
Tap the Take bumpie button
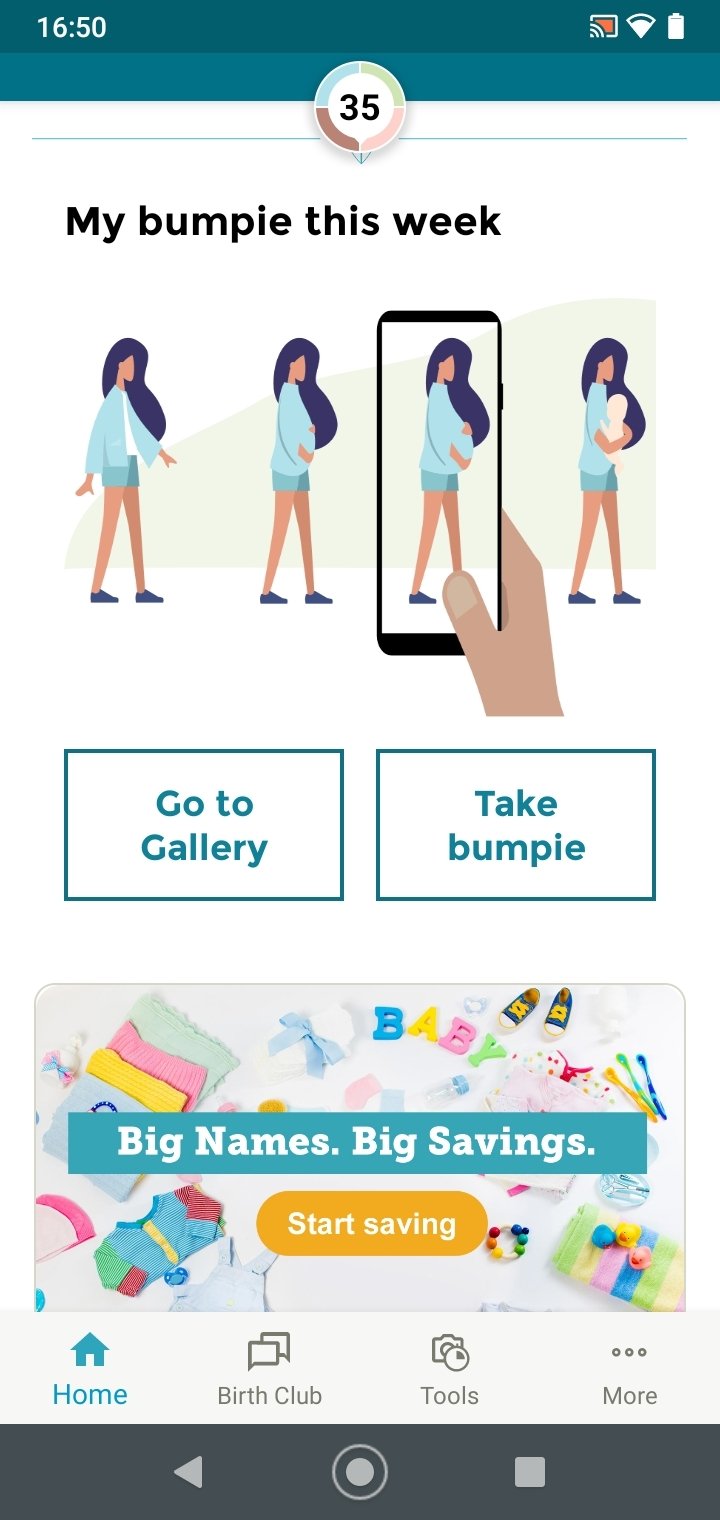click(x=516, y=825)
